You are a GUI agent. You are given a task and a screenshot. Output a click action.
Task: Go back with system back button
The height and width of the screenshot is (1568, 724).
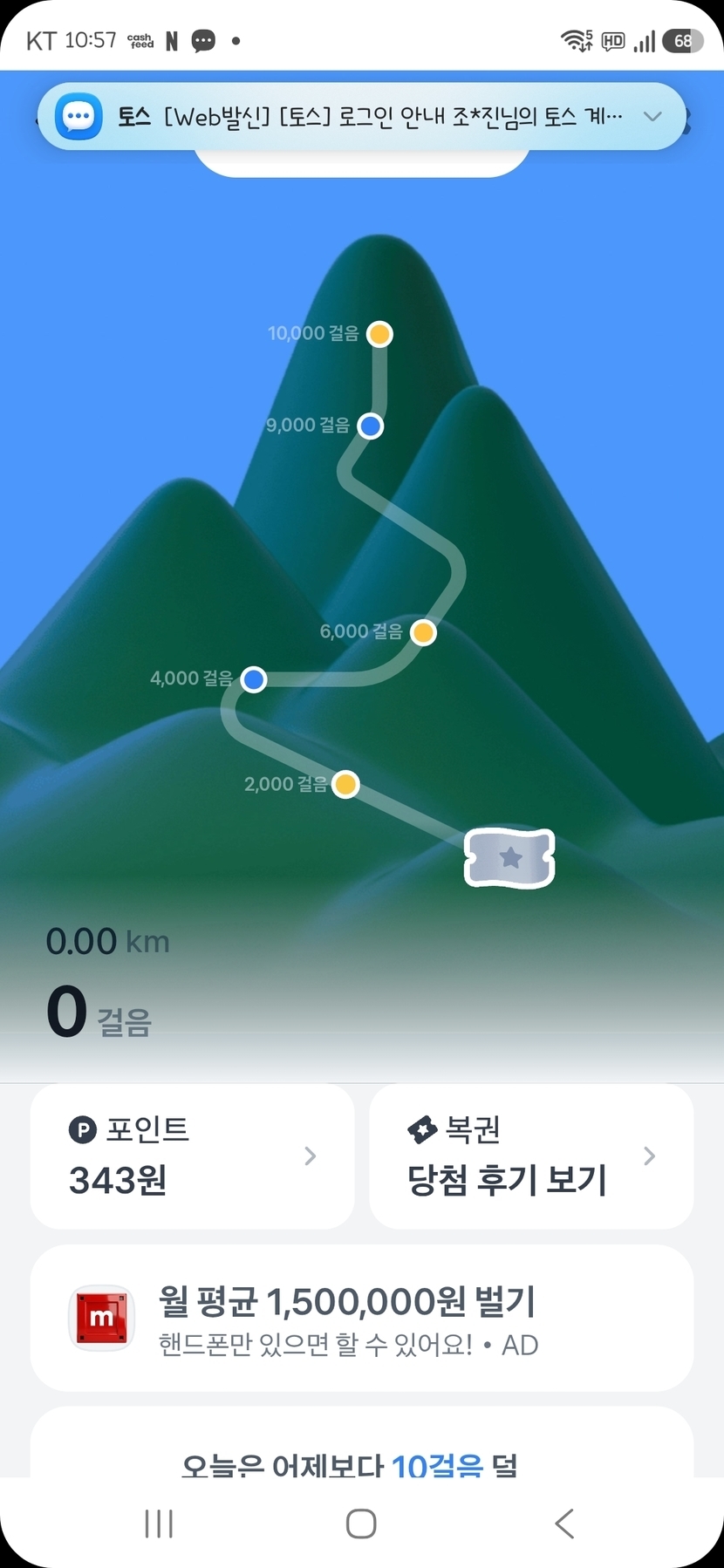(x=564, y=1524)
